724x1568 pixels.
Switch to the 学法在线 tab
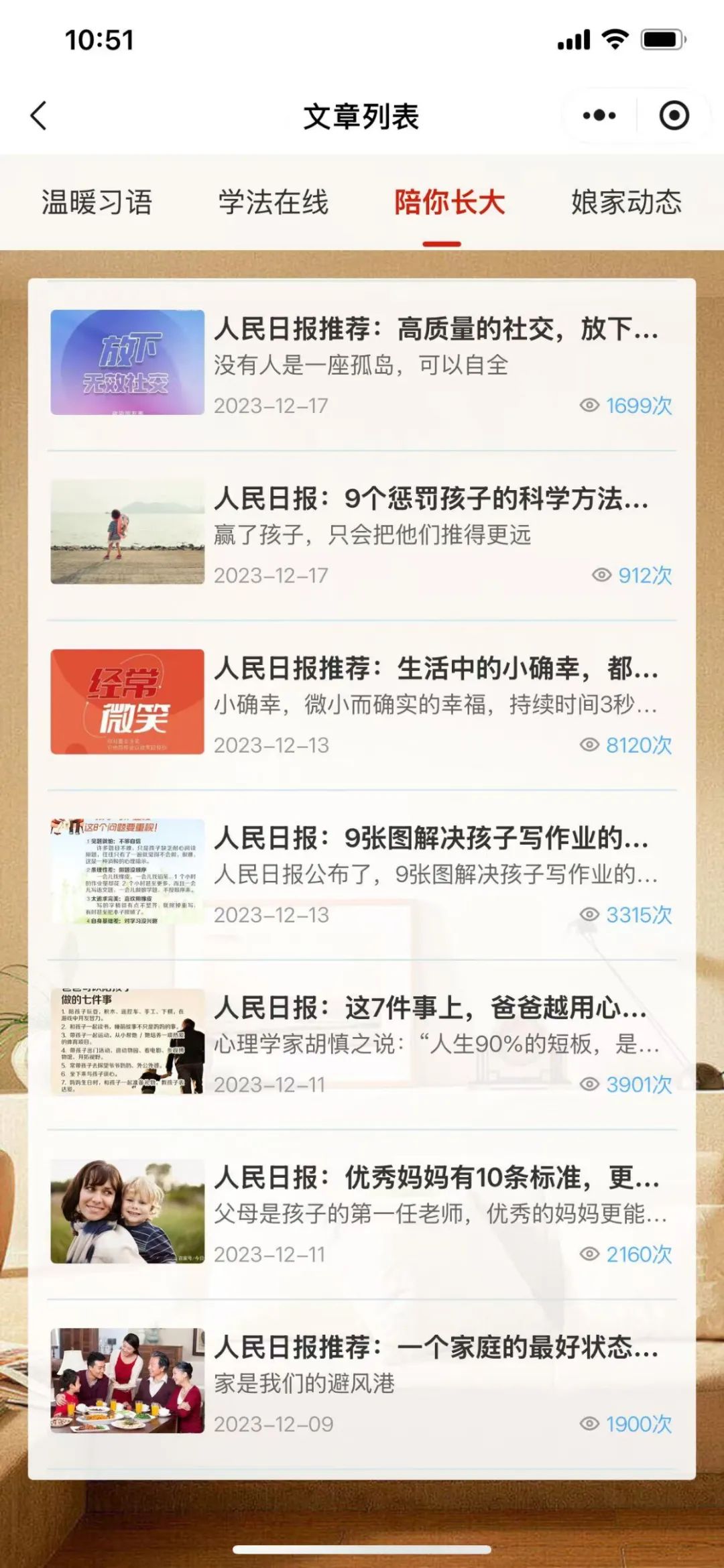click(x=274, y=202)
